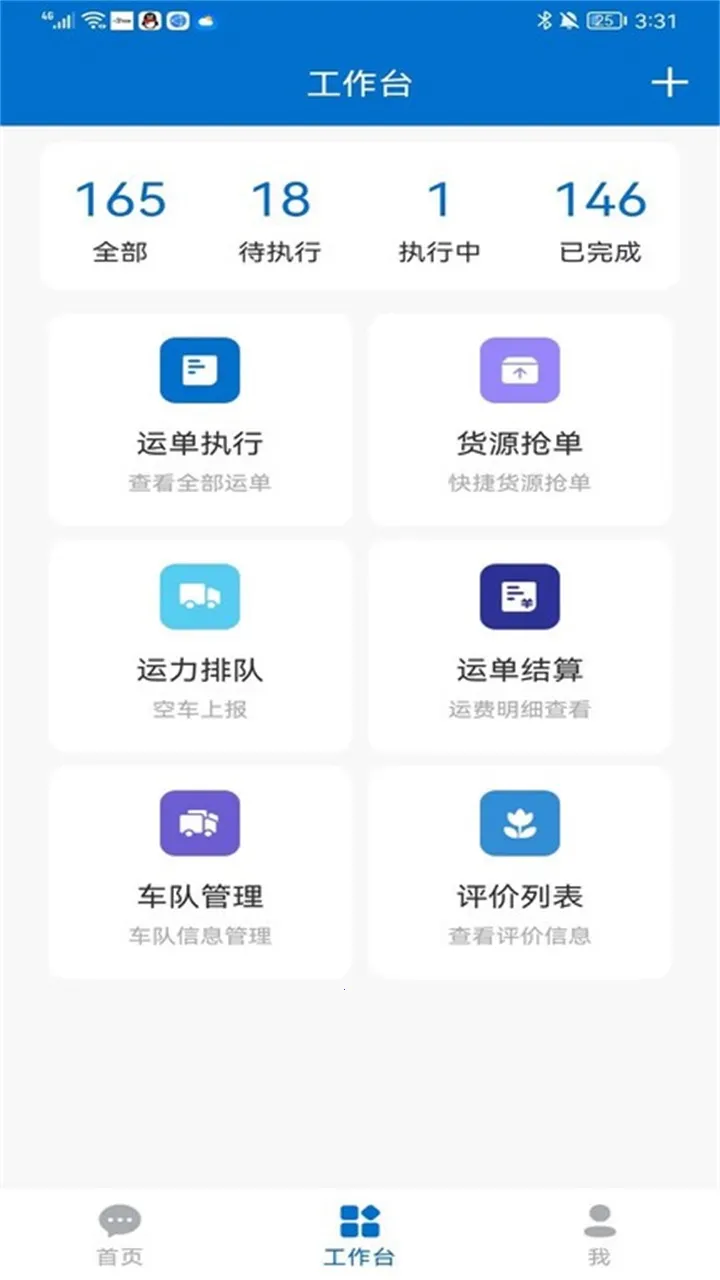
Task: Select the 首页 chat bubble icon
Action: [119, 1219]
